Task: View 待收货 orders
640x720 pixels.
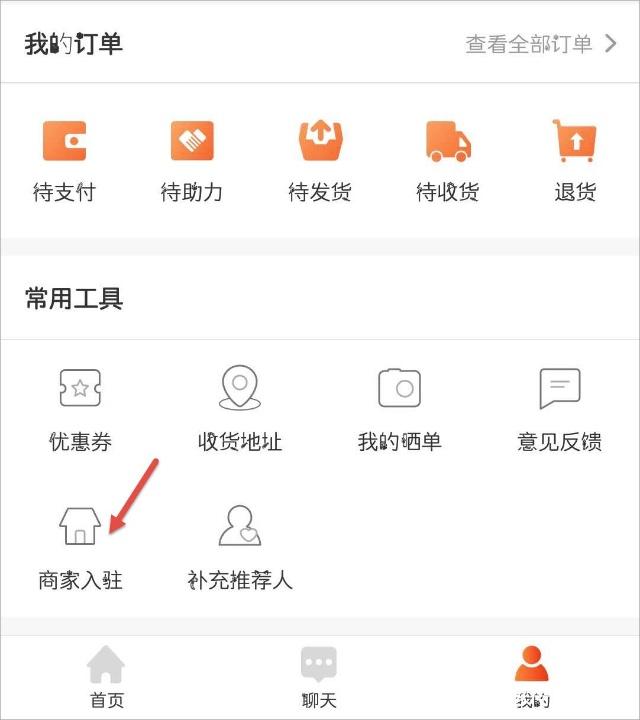Action: point(447,160)
